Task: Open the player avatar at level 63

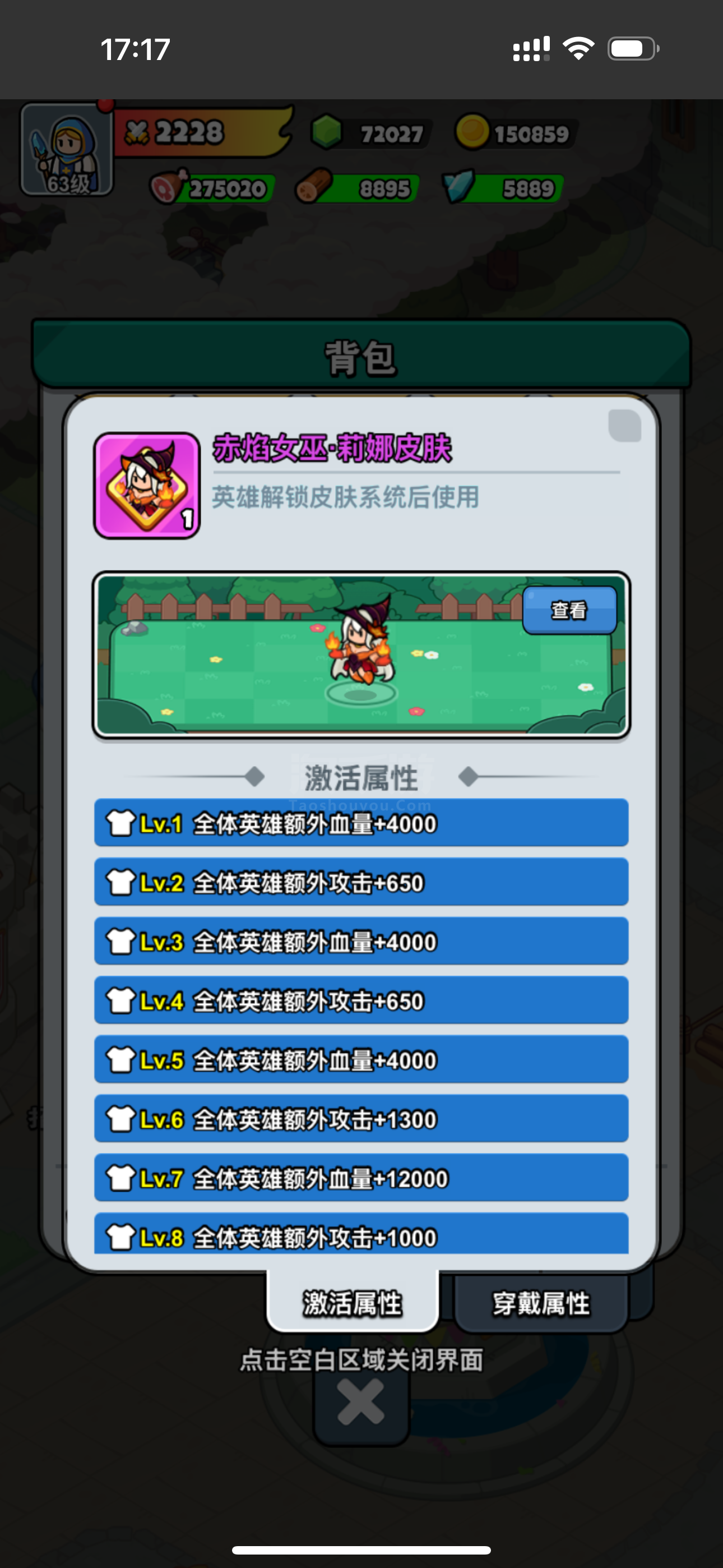Action: click(66, 150)
